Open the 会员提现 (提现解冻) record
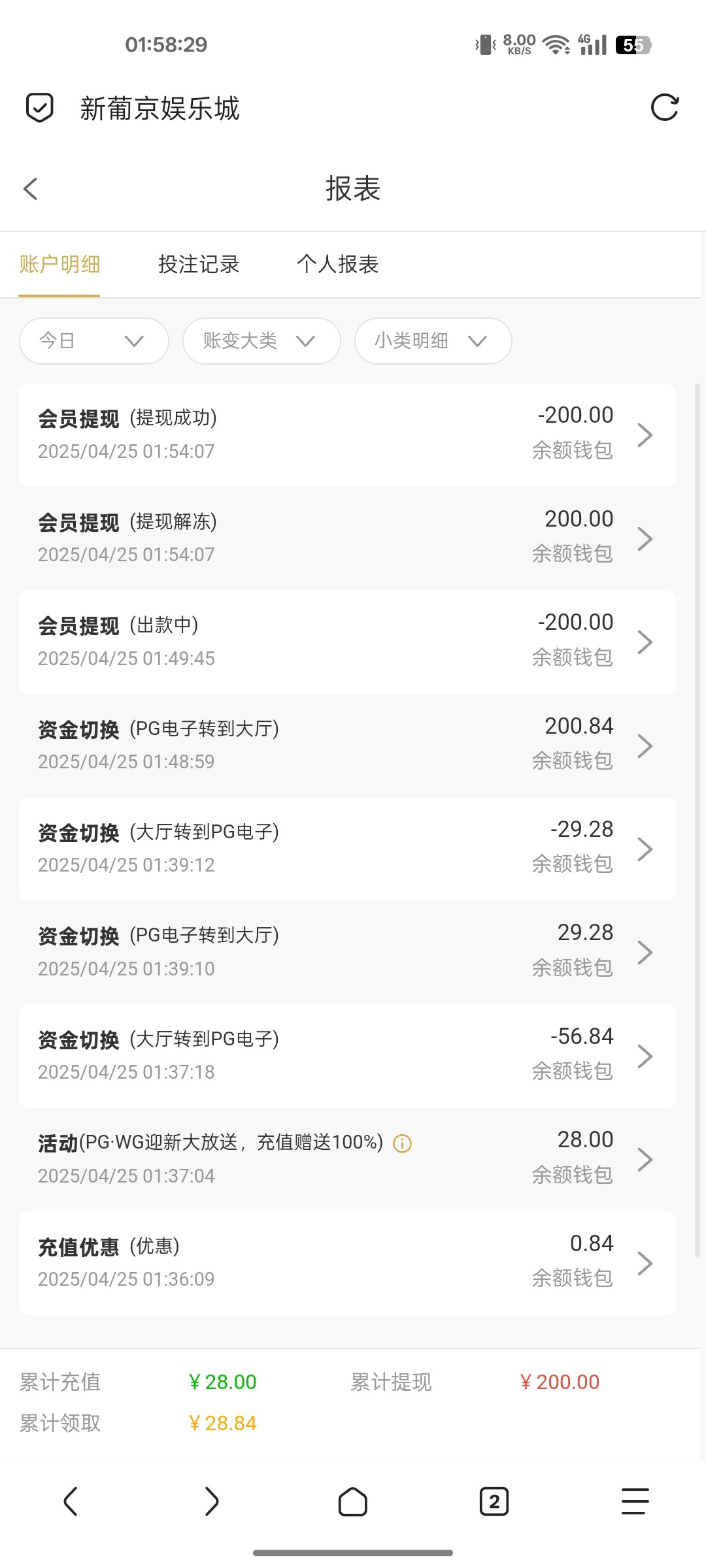This screenshot has height=1568, width=706. coord(347,538)
